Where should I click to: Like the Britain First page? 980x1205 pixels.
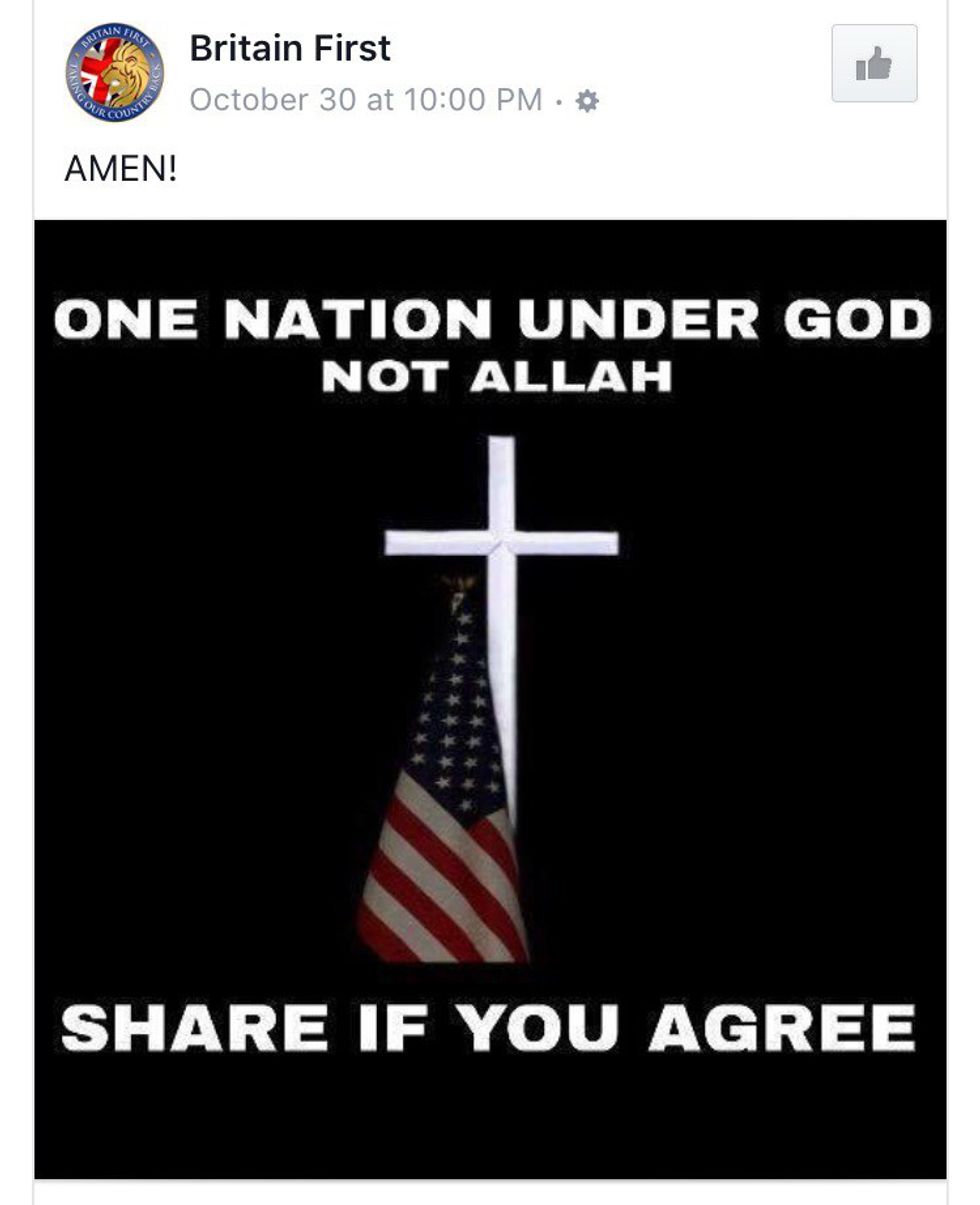pyautogui.click(x=873, y=64)
